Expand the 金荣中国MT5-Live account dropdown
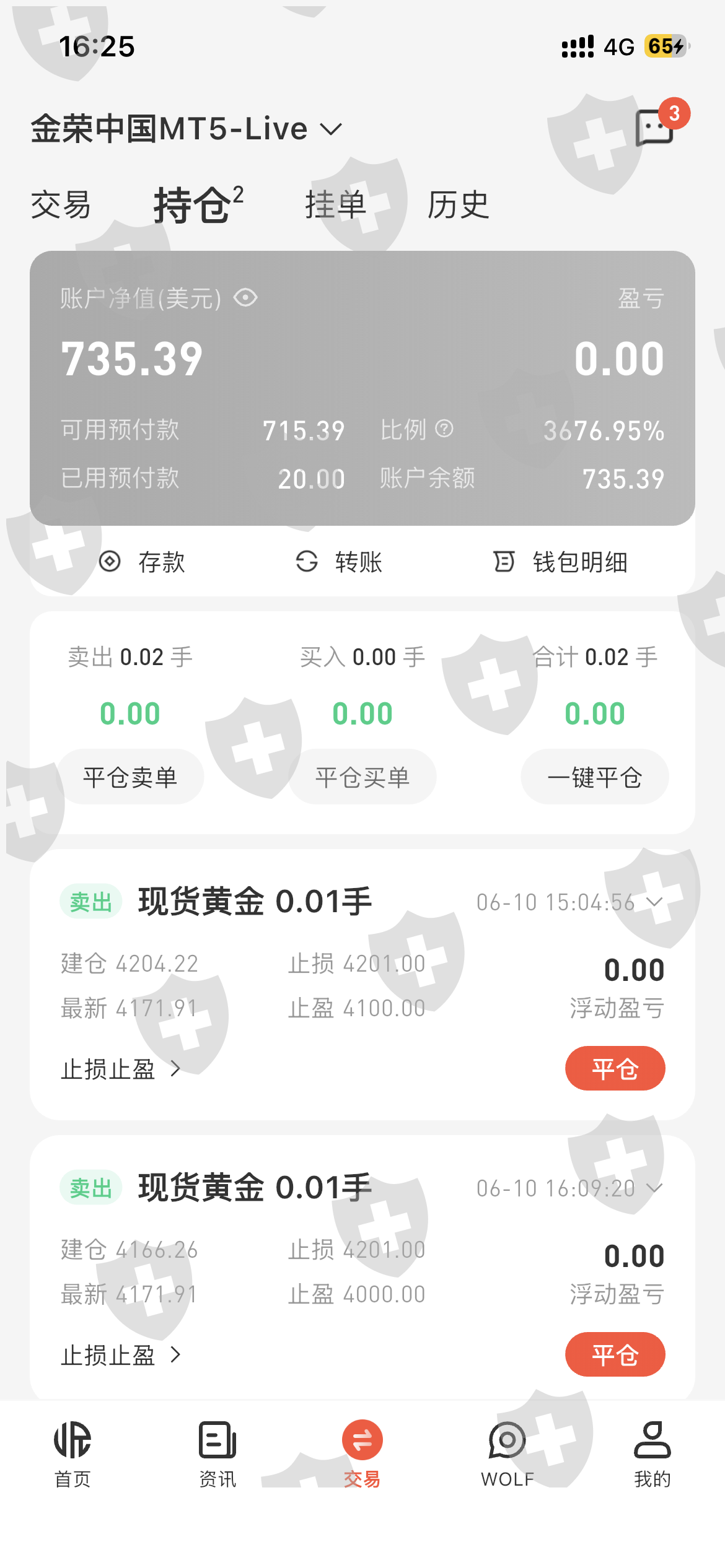 (186, 129)
